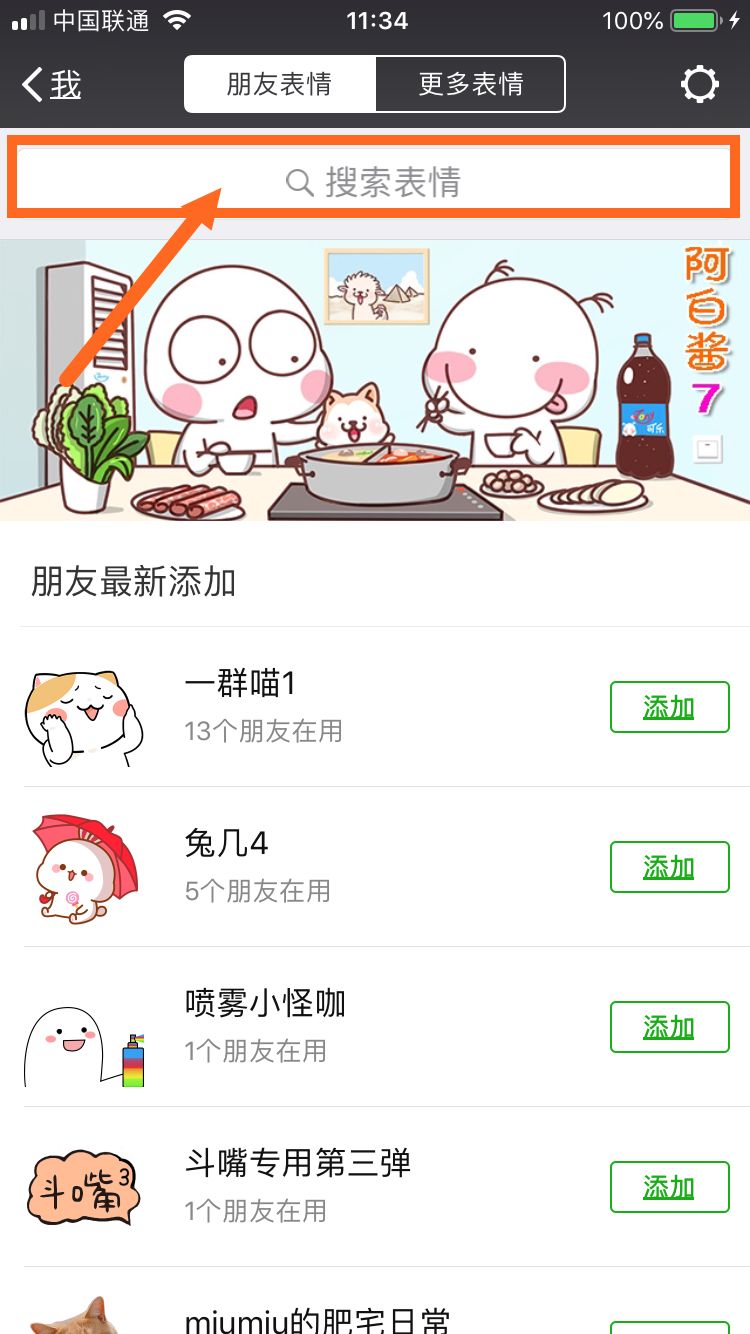Tap the 搜索表情 search field

click(x=375, y=182)
